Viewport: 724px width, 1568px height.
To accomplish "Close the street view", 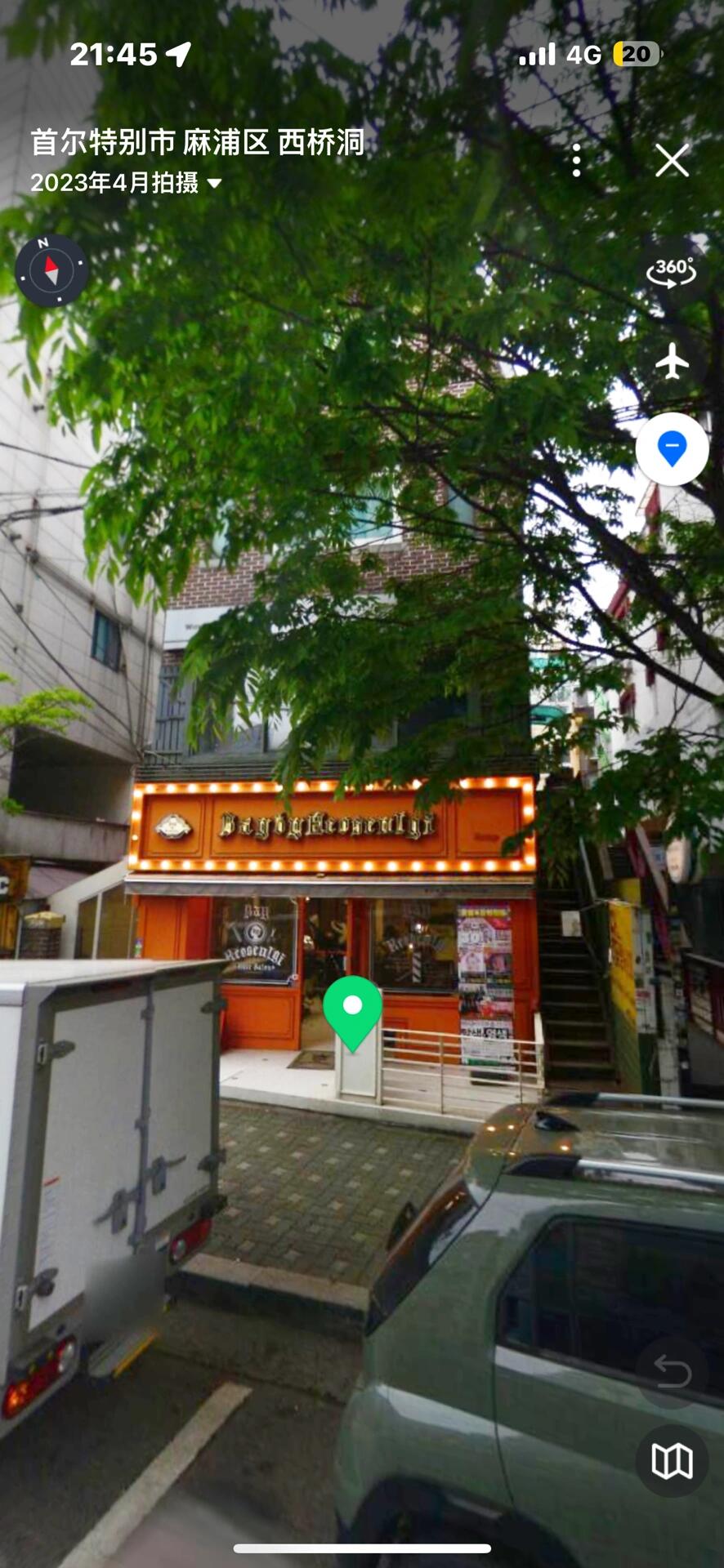I will tap(672, 161).
